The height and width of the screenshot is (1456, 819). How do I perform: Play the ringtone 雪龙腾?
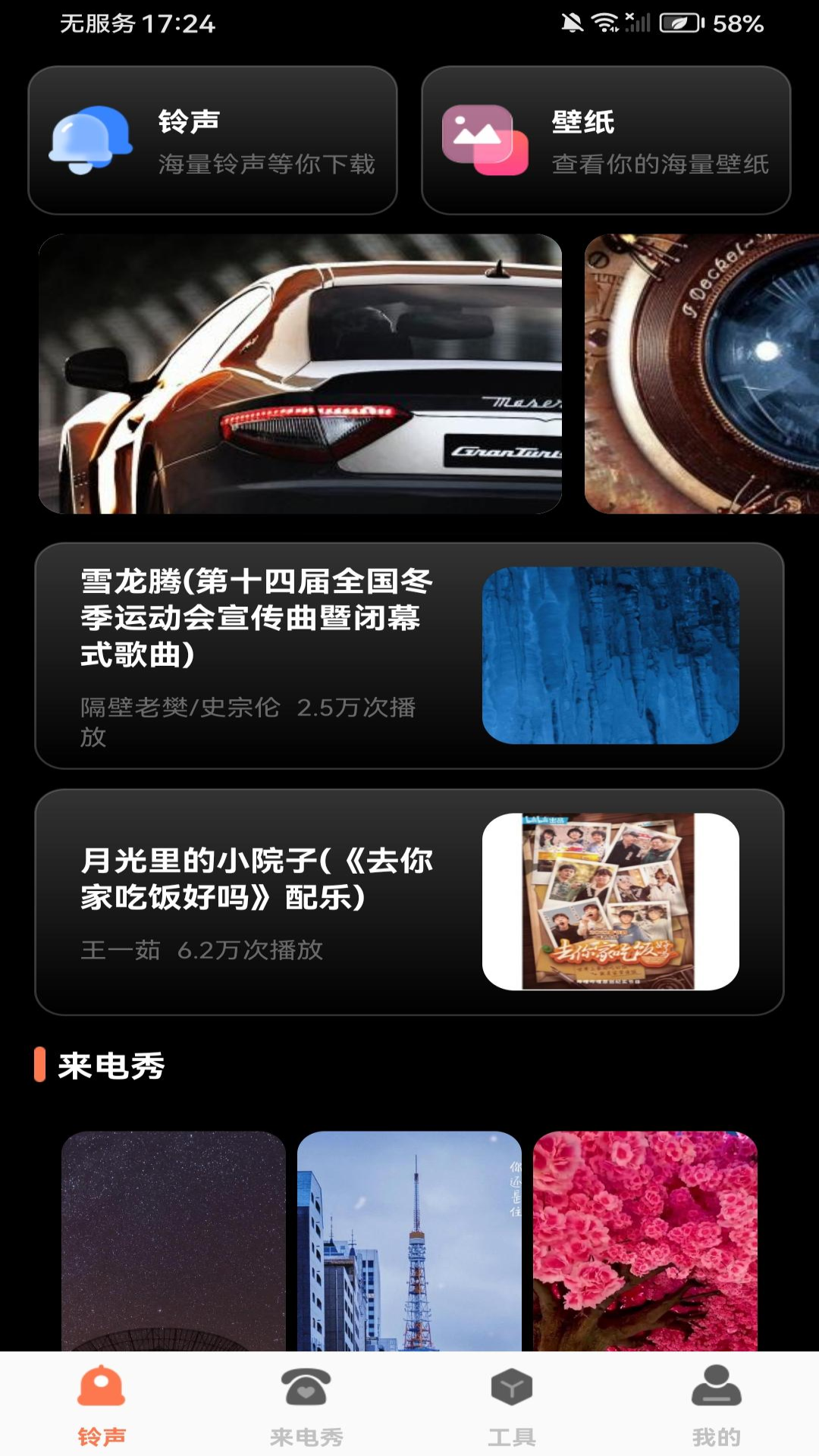click(409, 656)
